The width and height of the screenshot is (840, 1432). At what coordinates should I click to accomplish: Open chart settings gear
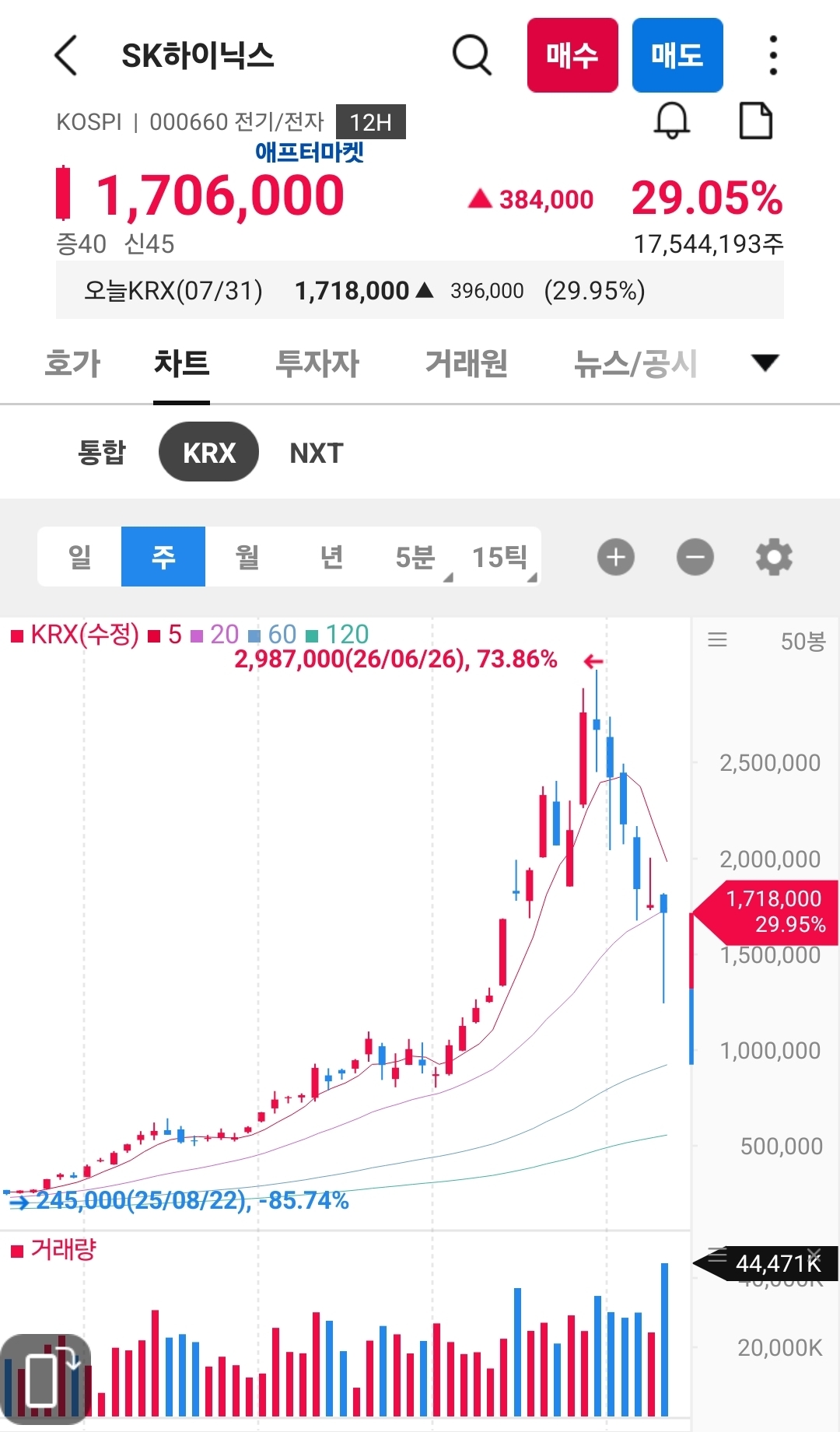pyautogui.click(x=774, y=557)
